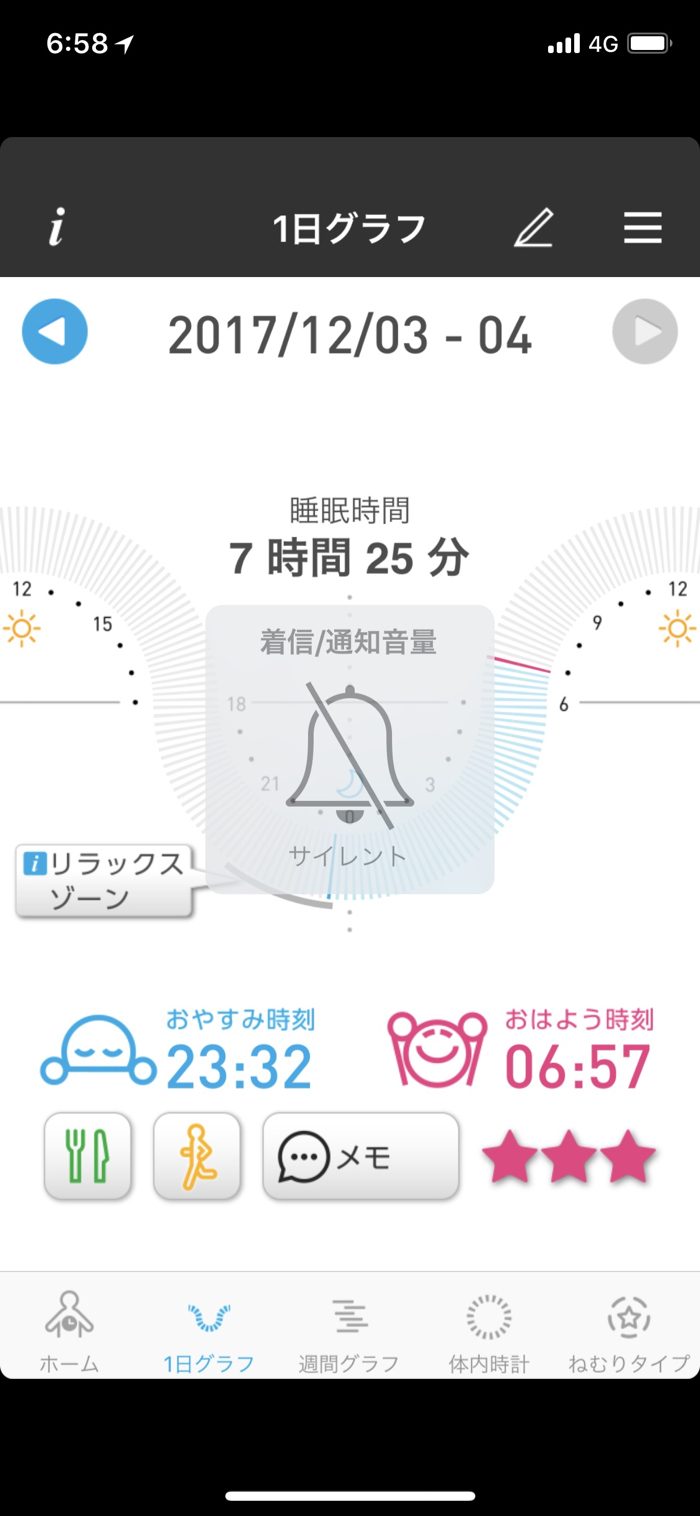700x1516 pixels.
Task: Go to the previous day's graph
Action: (55, 332)
